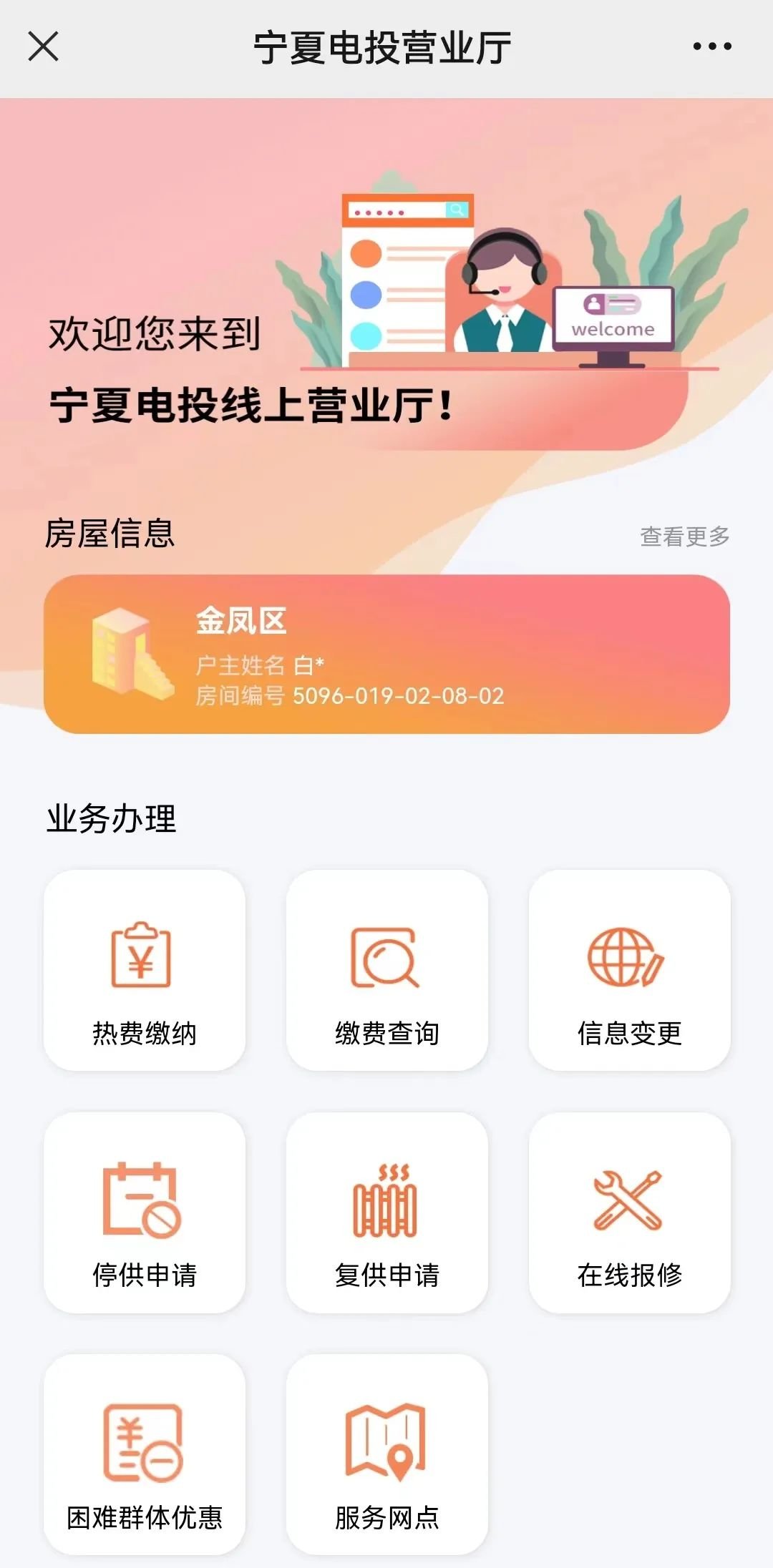Open the 金凤区 house info card
The height and width of the screenshot is (1568, 773).
tap(386, 654)
